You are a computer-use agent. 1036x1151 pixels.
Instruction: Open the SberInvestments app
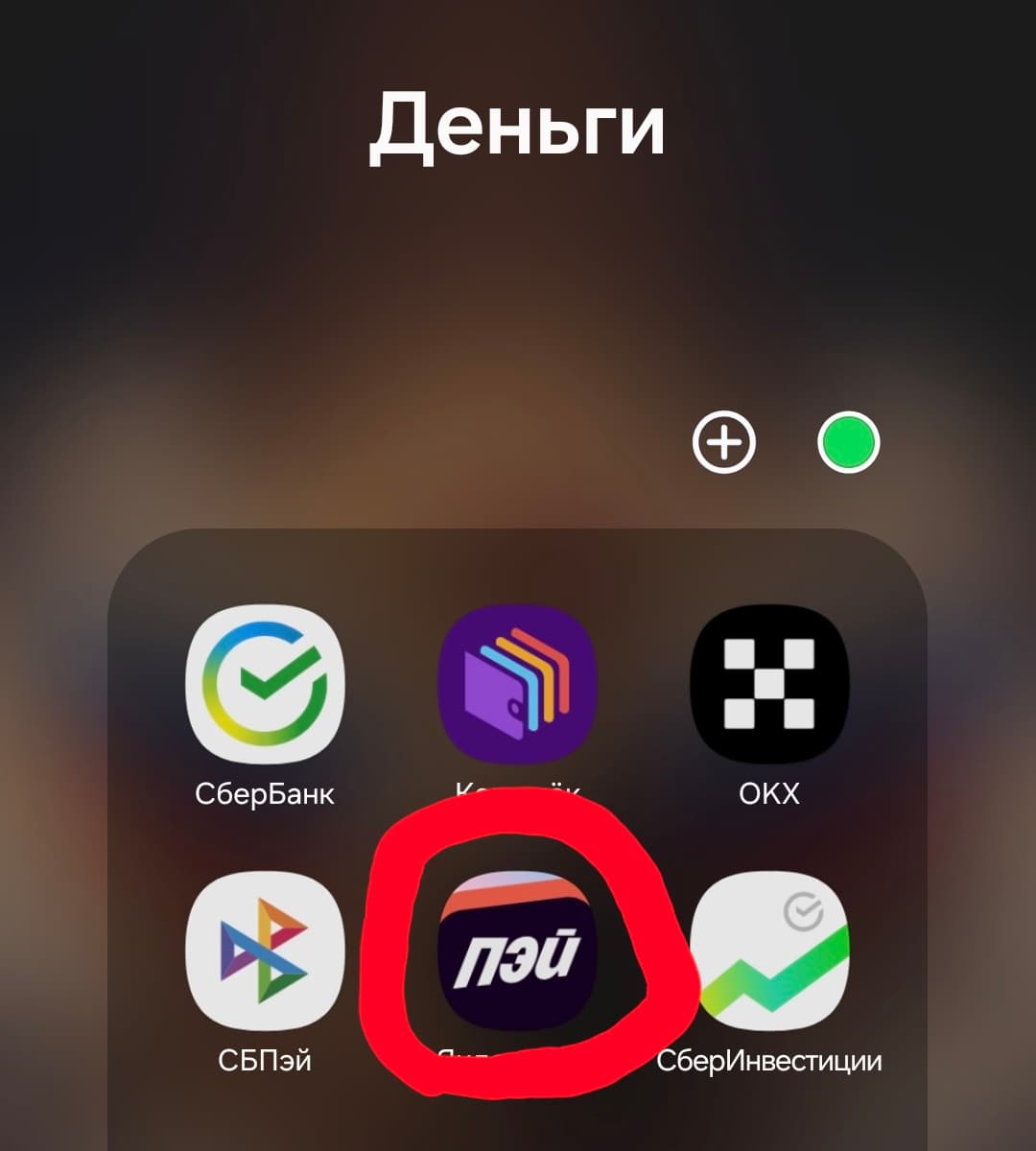tap(769, 950)
